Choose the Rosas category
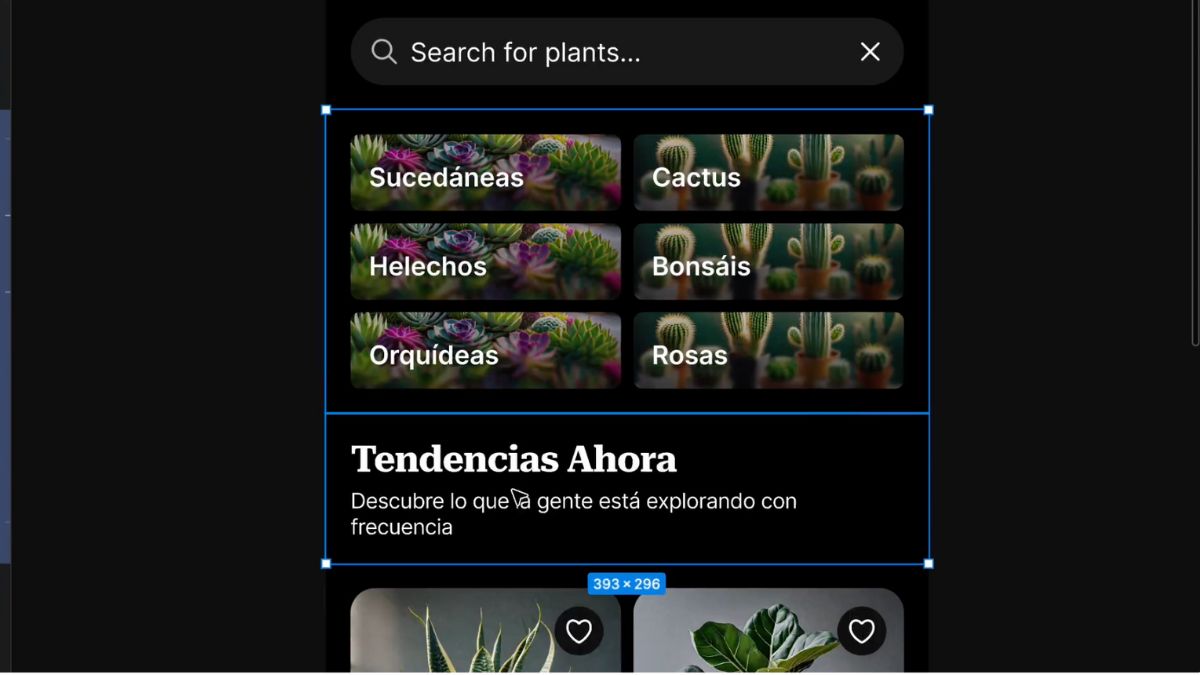Screen dimensions: 1200x675 (768, 351)
